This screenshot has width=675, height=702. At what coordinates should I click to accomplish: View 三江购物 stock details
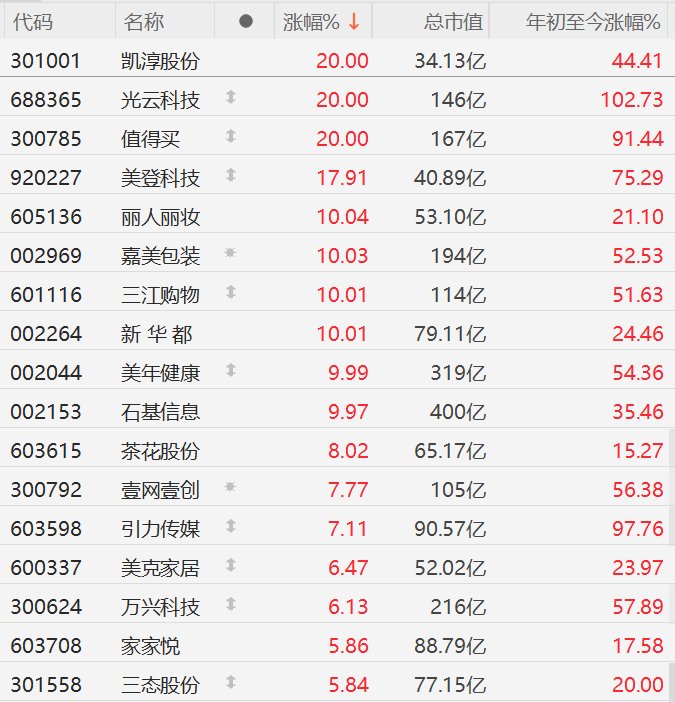click(x=160, y=295)
